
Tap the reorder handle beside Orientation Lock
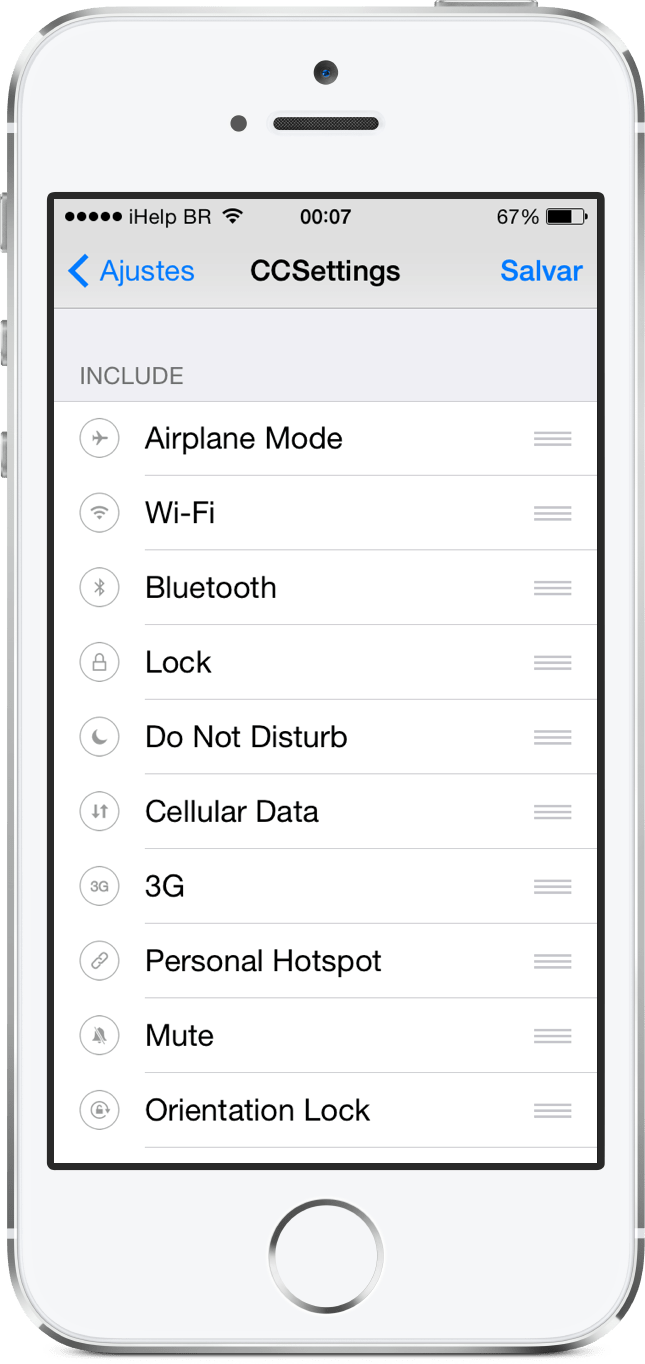(553, 1110)
